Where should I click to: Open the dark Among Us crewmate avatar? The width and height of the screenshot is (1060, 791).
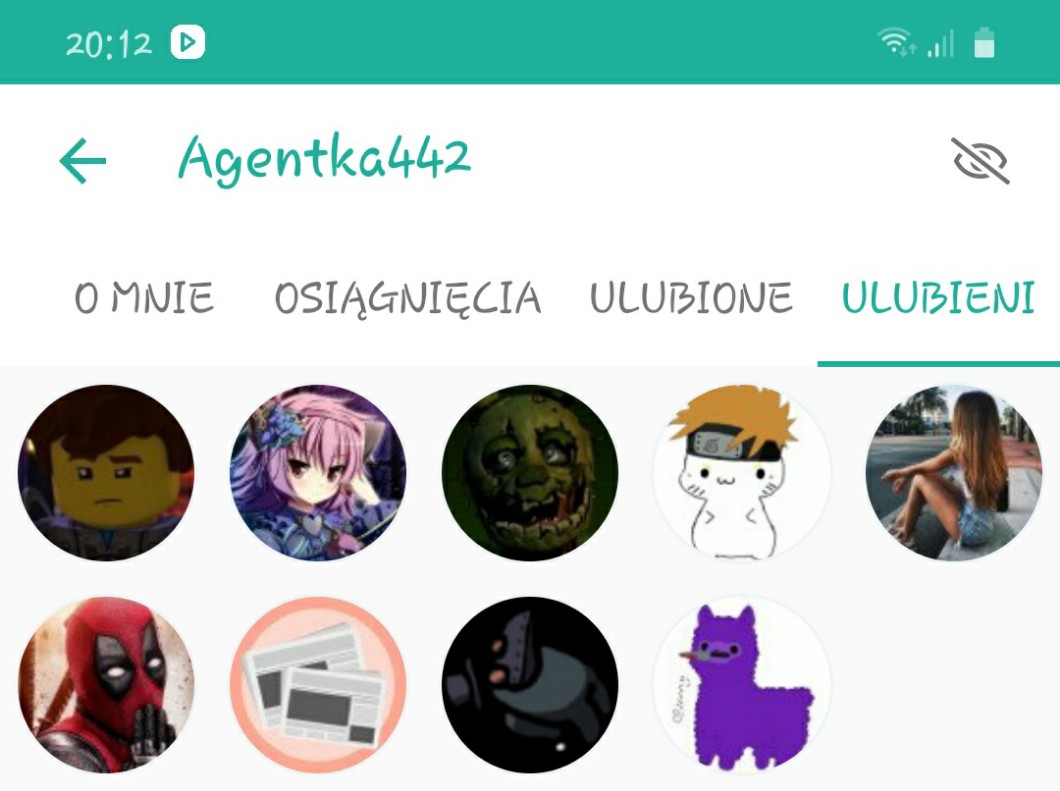tap(530, 685)
